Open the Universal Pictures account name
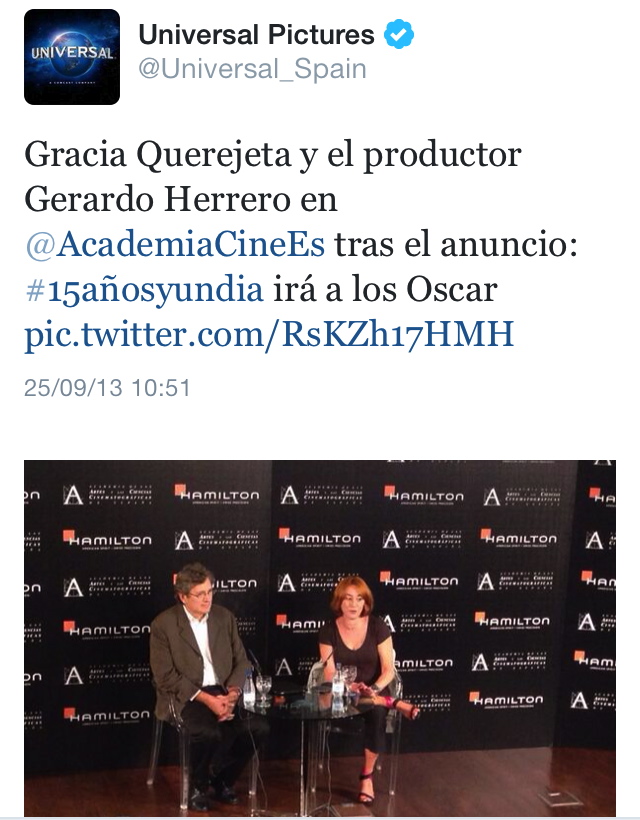 [256, 35]
